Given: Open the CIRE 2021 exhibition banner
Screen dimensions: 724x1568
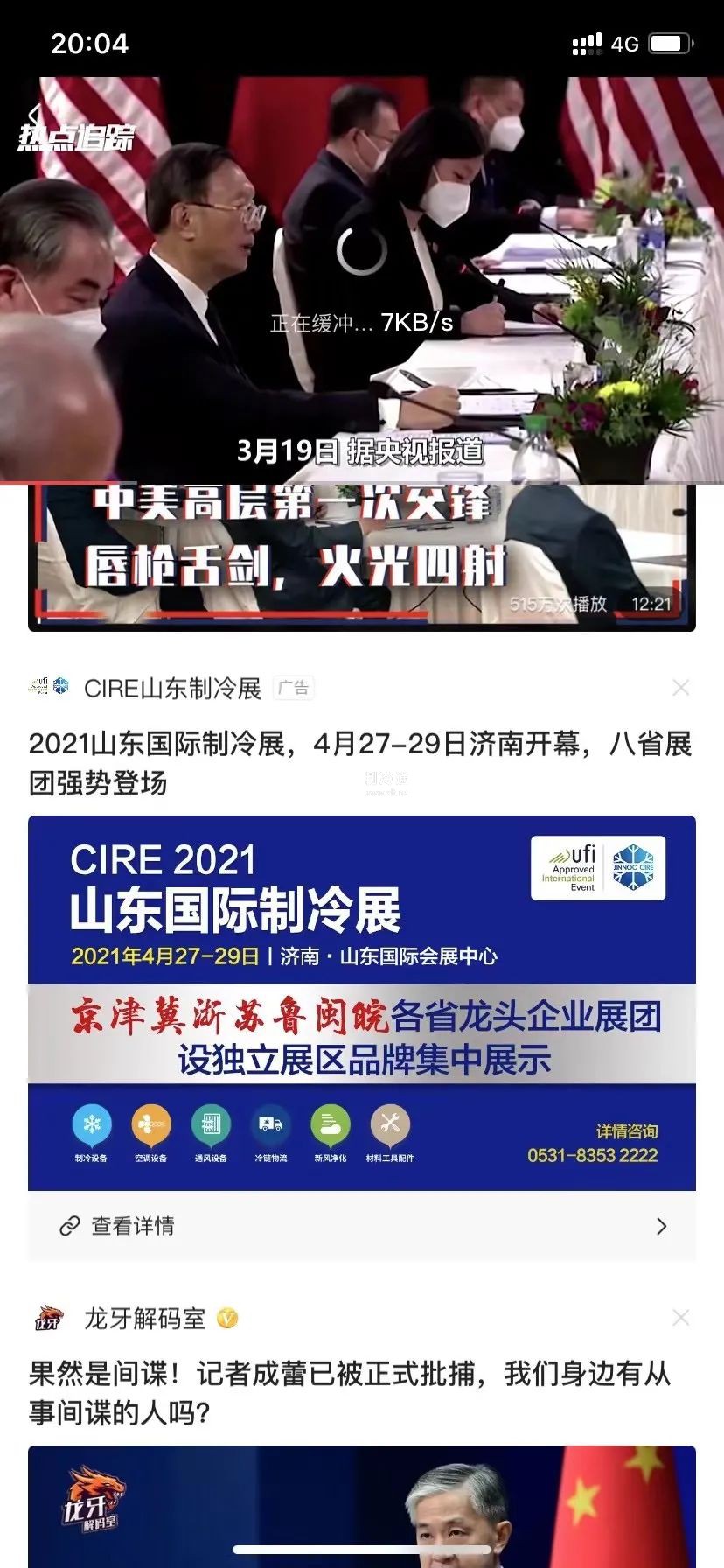Looking at the screenshot, I should pyautogui.click(x=362, y=1002).
